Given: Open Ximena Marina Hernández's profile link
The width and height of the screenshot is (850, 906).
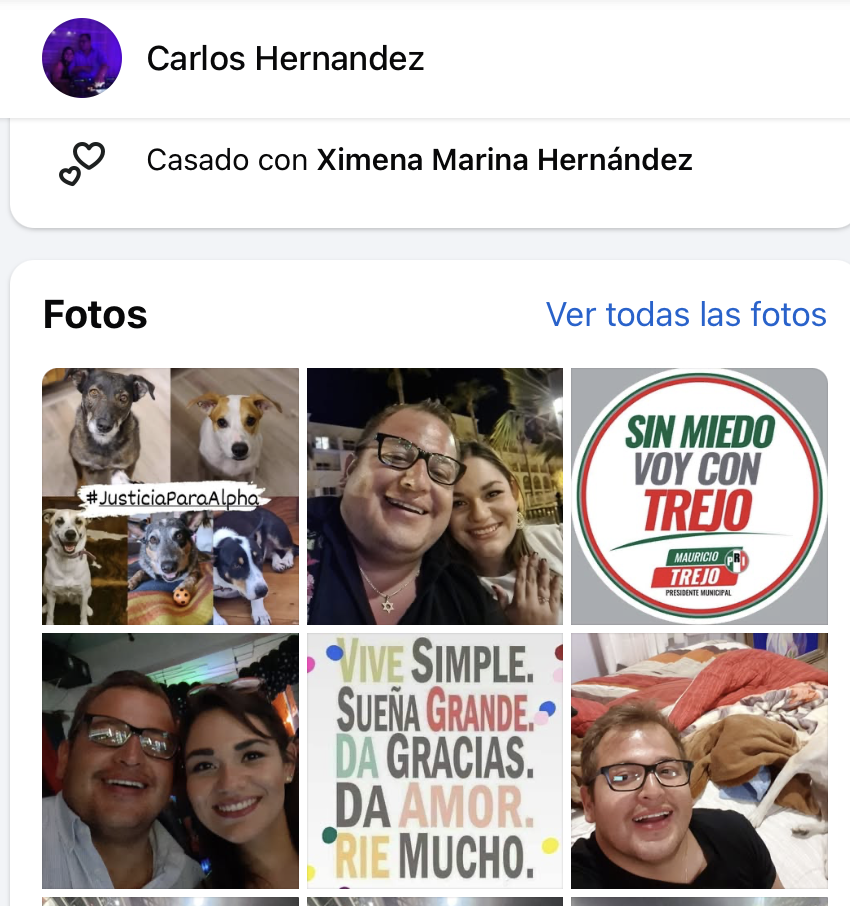Looking at the screenshot, I should 504,160.
